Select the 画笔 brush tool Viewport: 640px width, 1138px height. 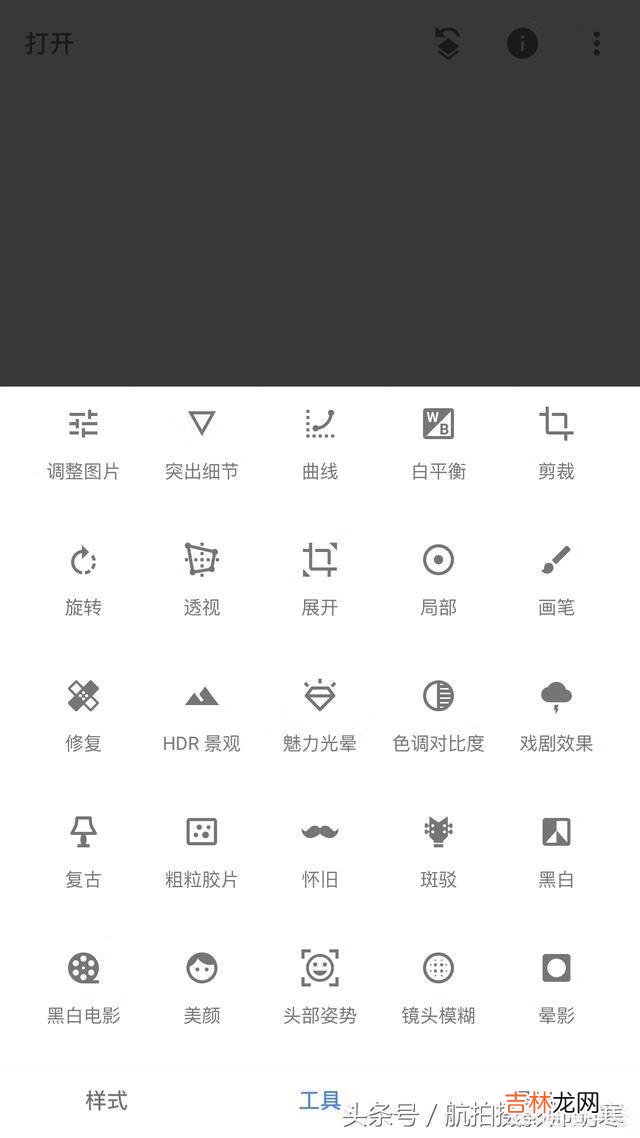[556, 577]
